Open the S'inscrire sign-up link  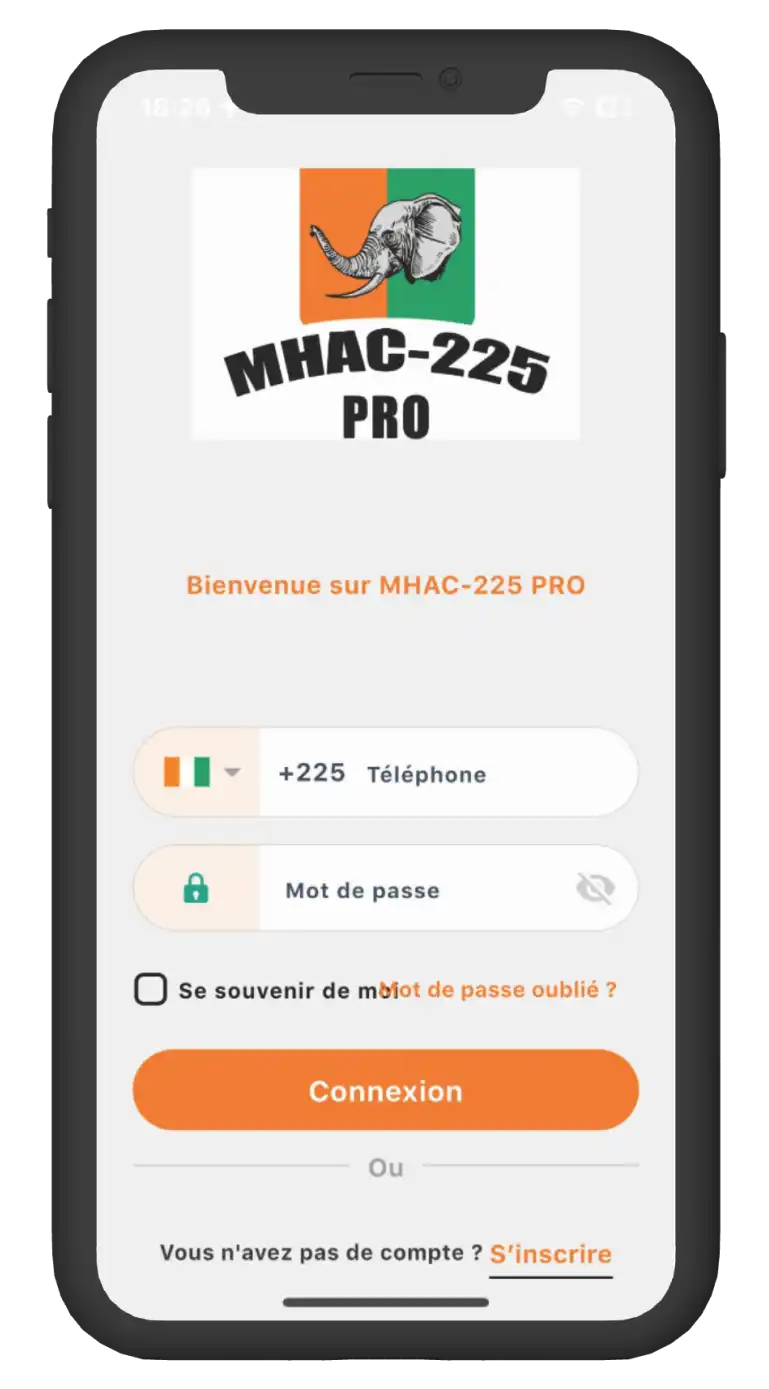pos(550,1254)
